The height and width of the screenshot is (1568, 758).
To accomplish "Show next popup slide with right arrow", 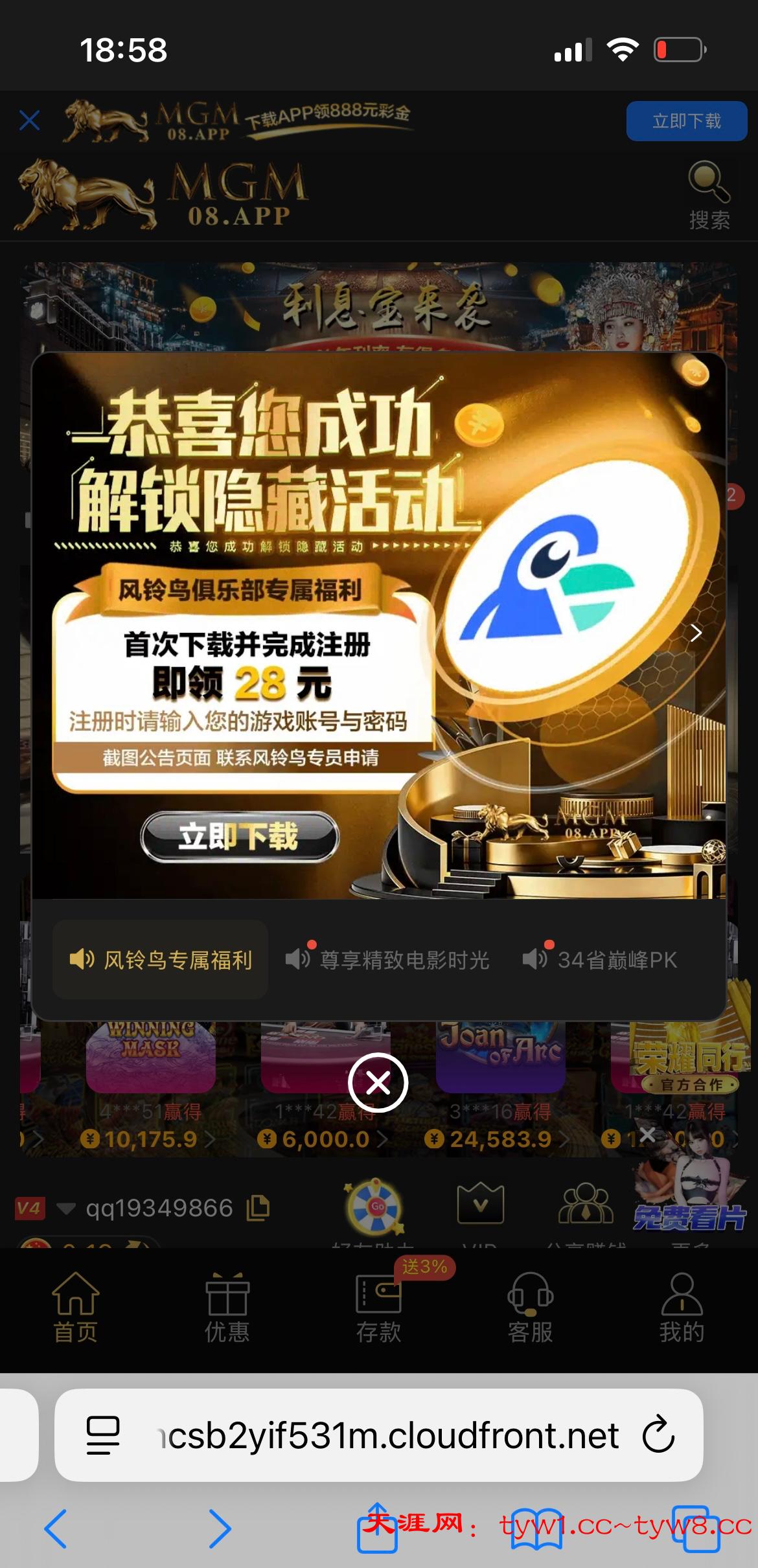I will click(x=696, y=633).
